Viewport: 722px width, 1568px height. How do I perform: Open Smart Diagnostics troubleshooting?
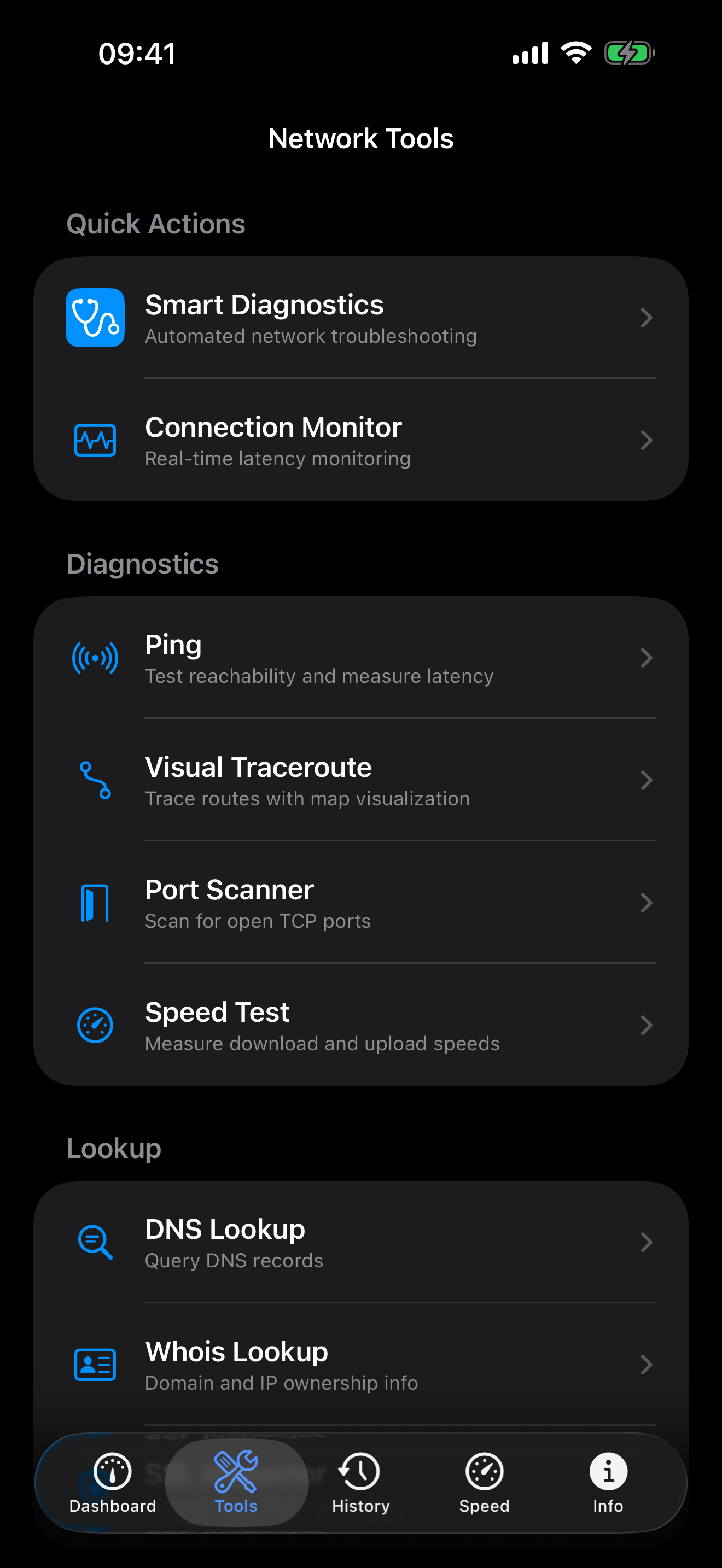point(360,318)
